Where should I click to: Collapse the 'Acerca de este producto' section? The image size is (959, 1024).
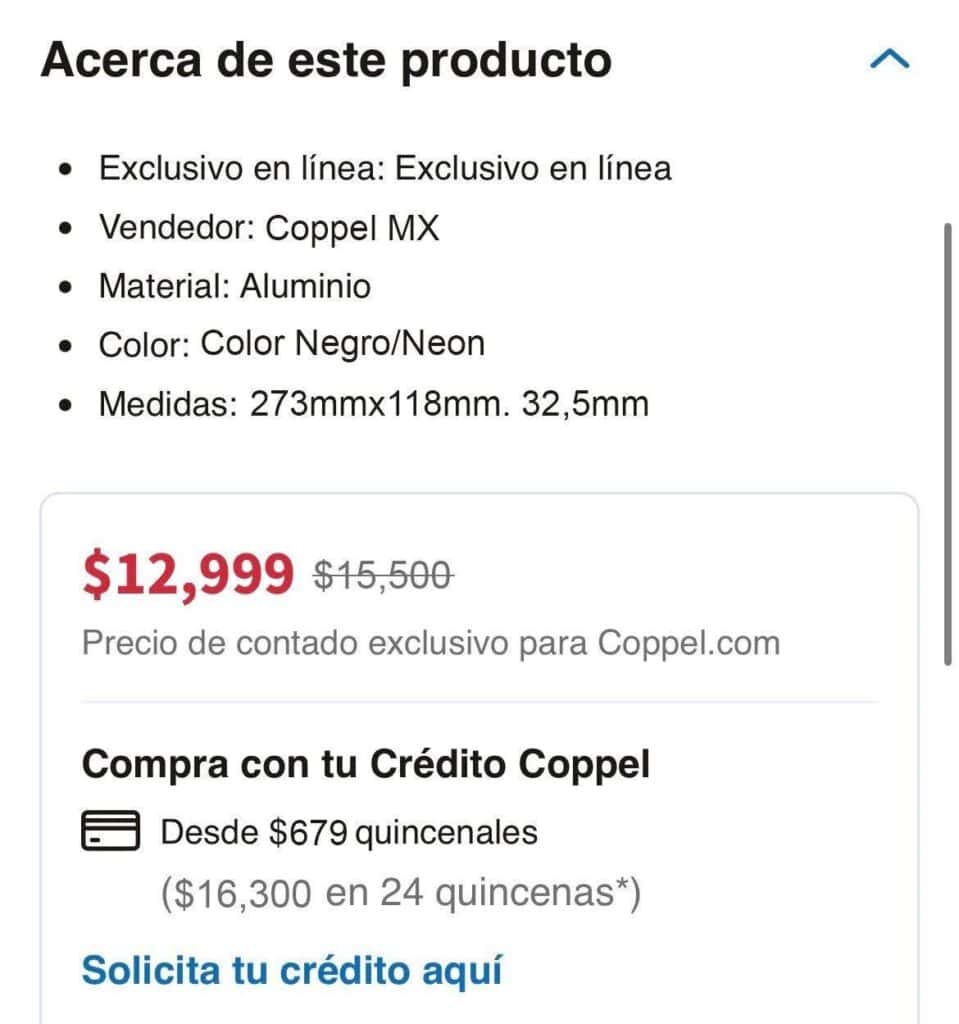click(x=889, y=61)
